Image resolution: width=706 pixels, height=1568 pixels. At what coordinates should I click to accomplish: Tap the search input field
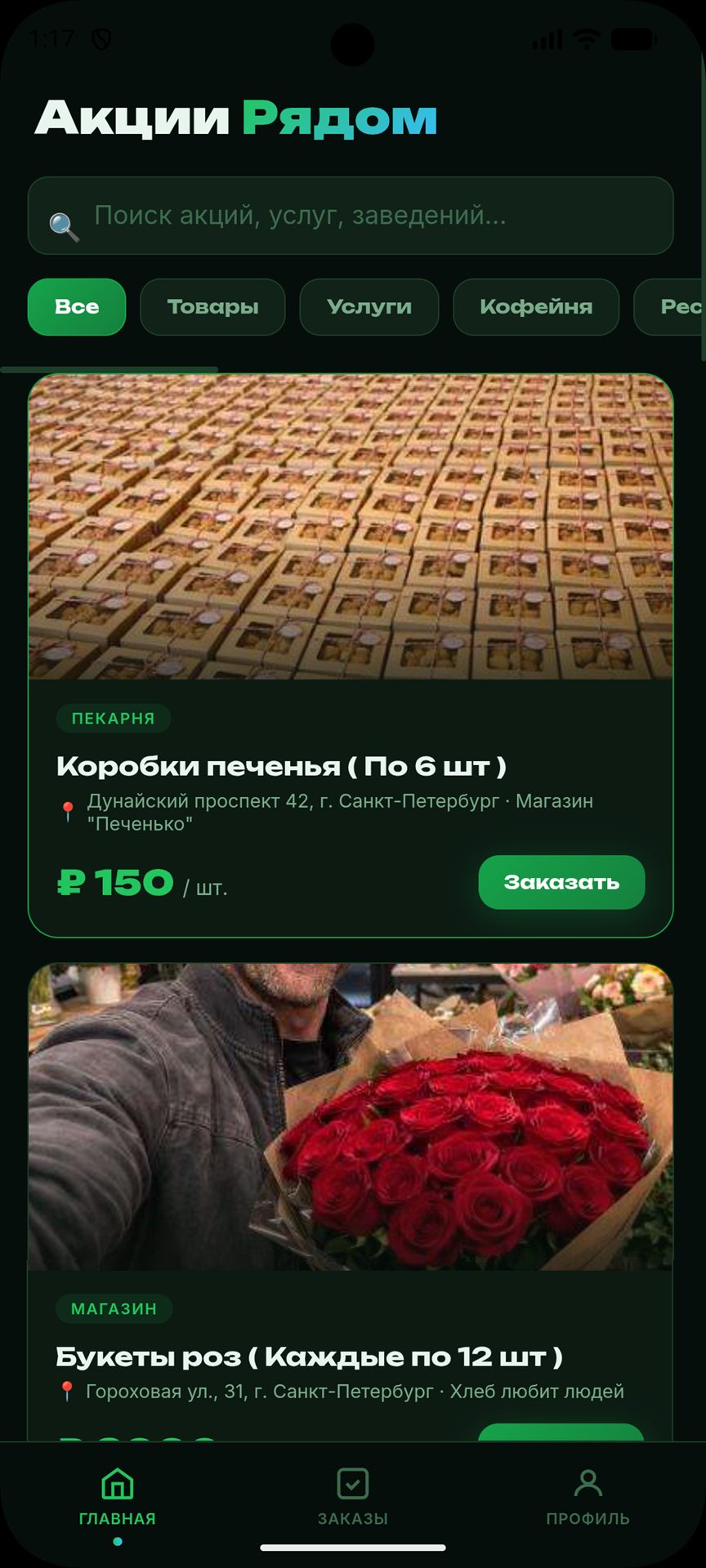tap(351, 216)
